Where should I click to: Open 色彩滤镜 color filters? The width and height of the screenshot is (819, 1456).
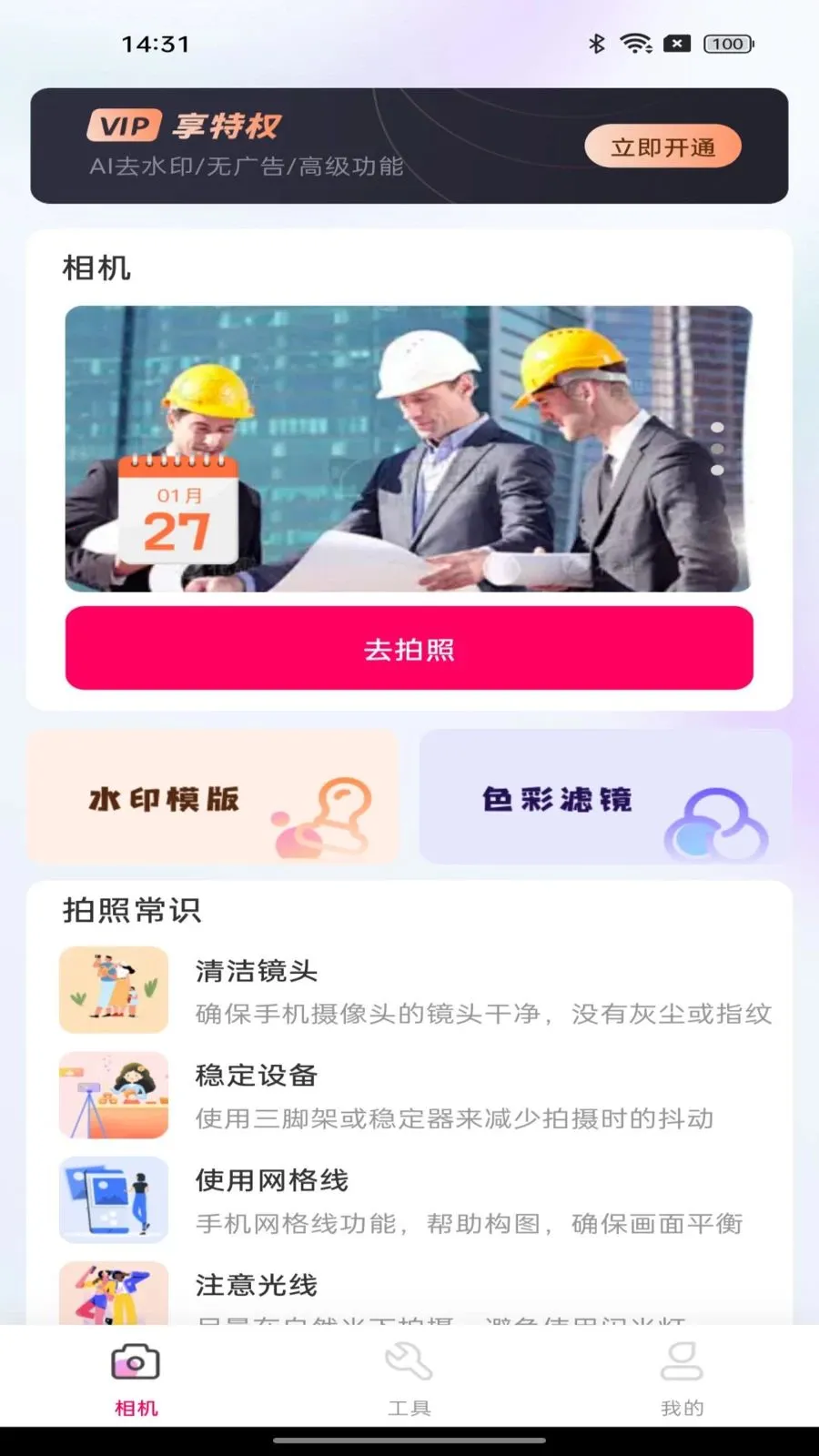604,797
